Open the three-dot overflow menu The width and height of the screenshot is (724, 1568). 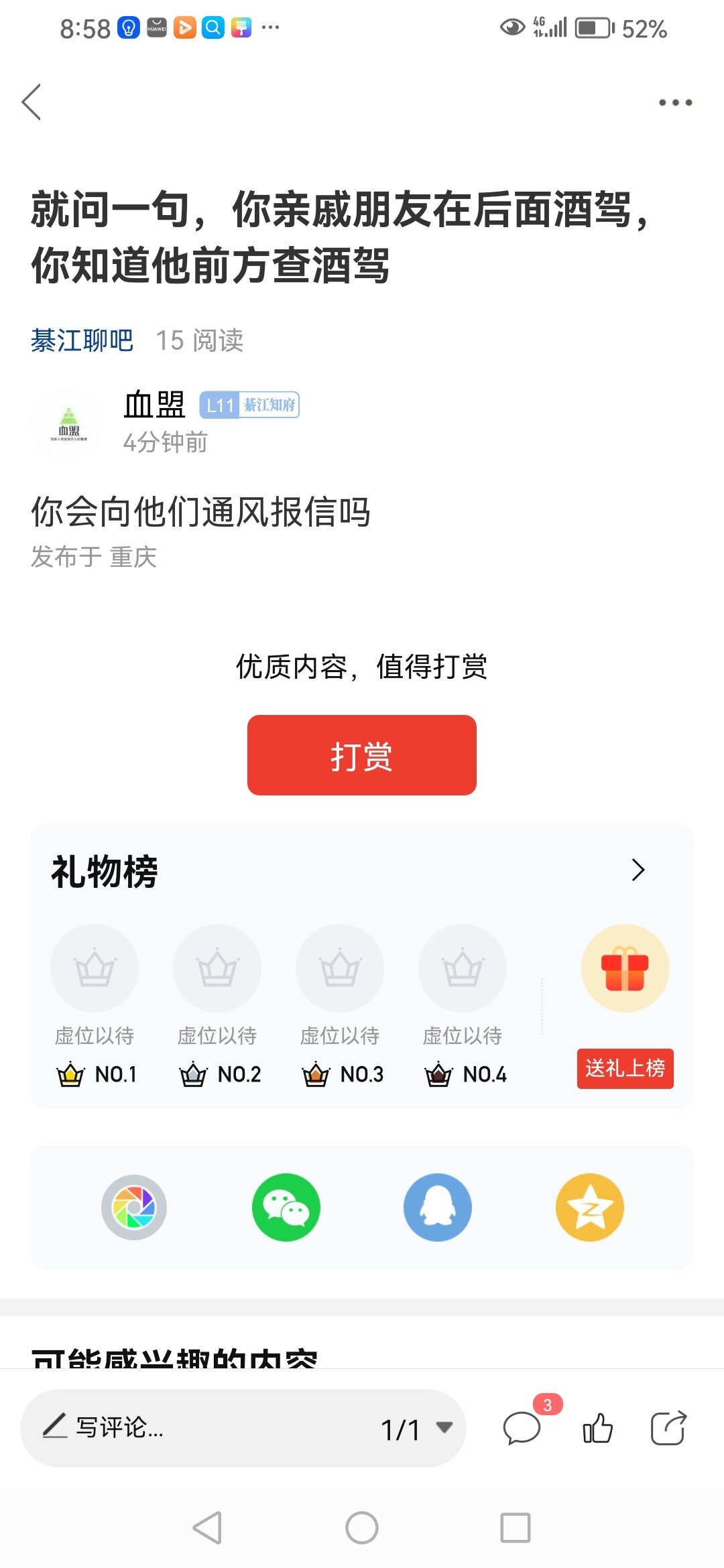[x=674, y=103]
